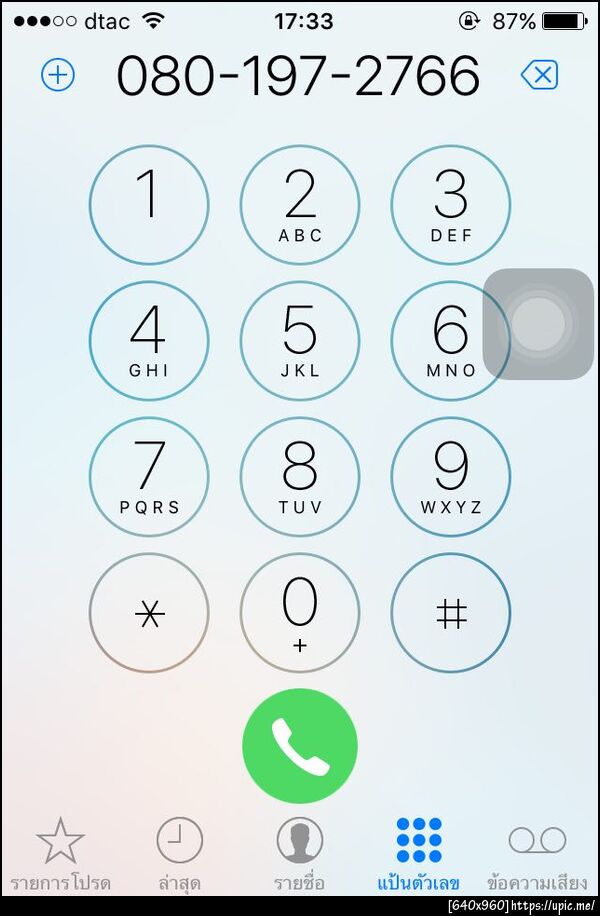600x916 pixels.
Task: Enter digit 7 PQRS
Action: pyautogui.click(x=149, y=476)
